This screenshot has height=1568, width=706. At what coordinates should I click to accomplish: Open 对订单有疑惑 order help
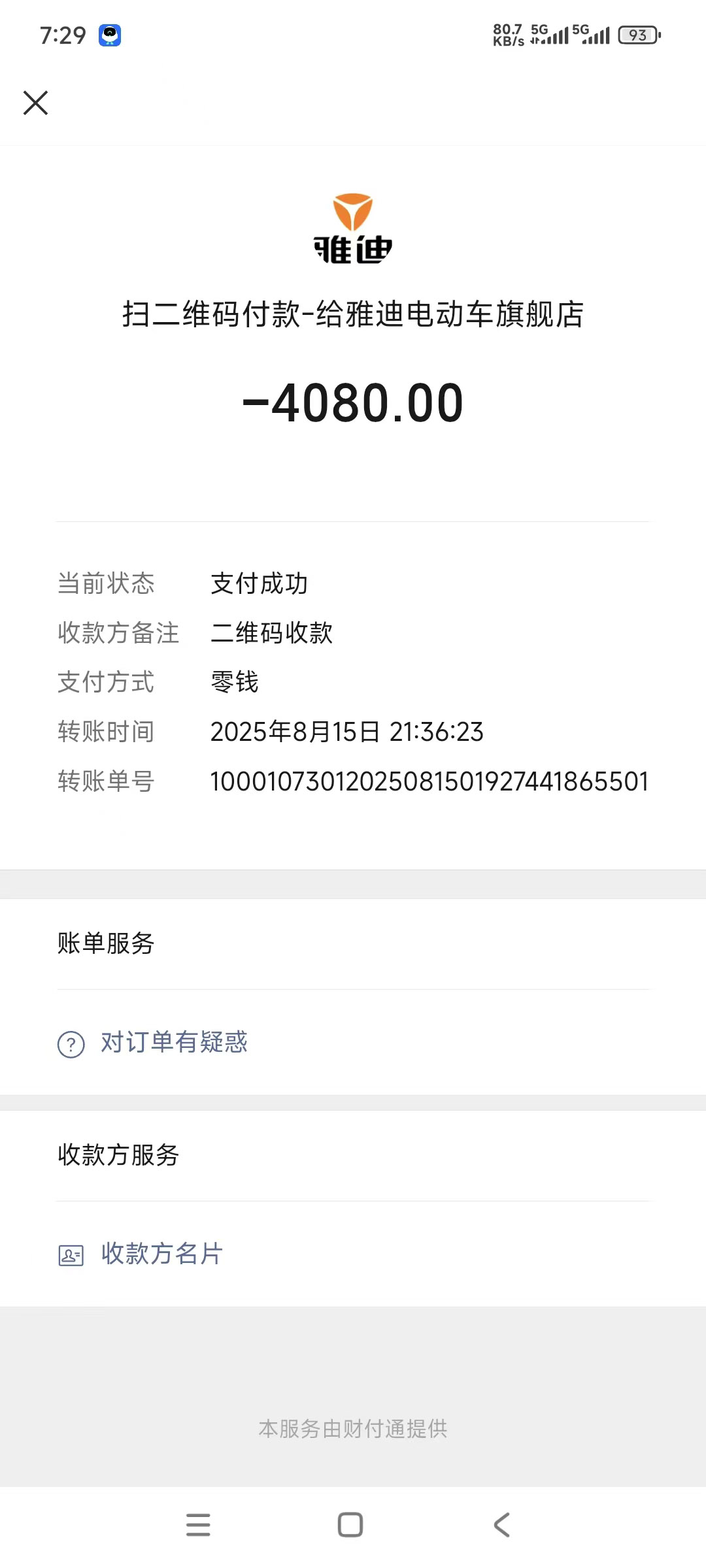tap(173, 1042)
